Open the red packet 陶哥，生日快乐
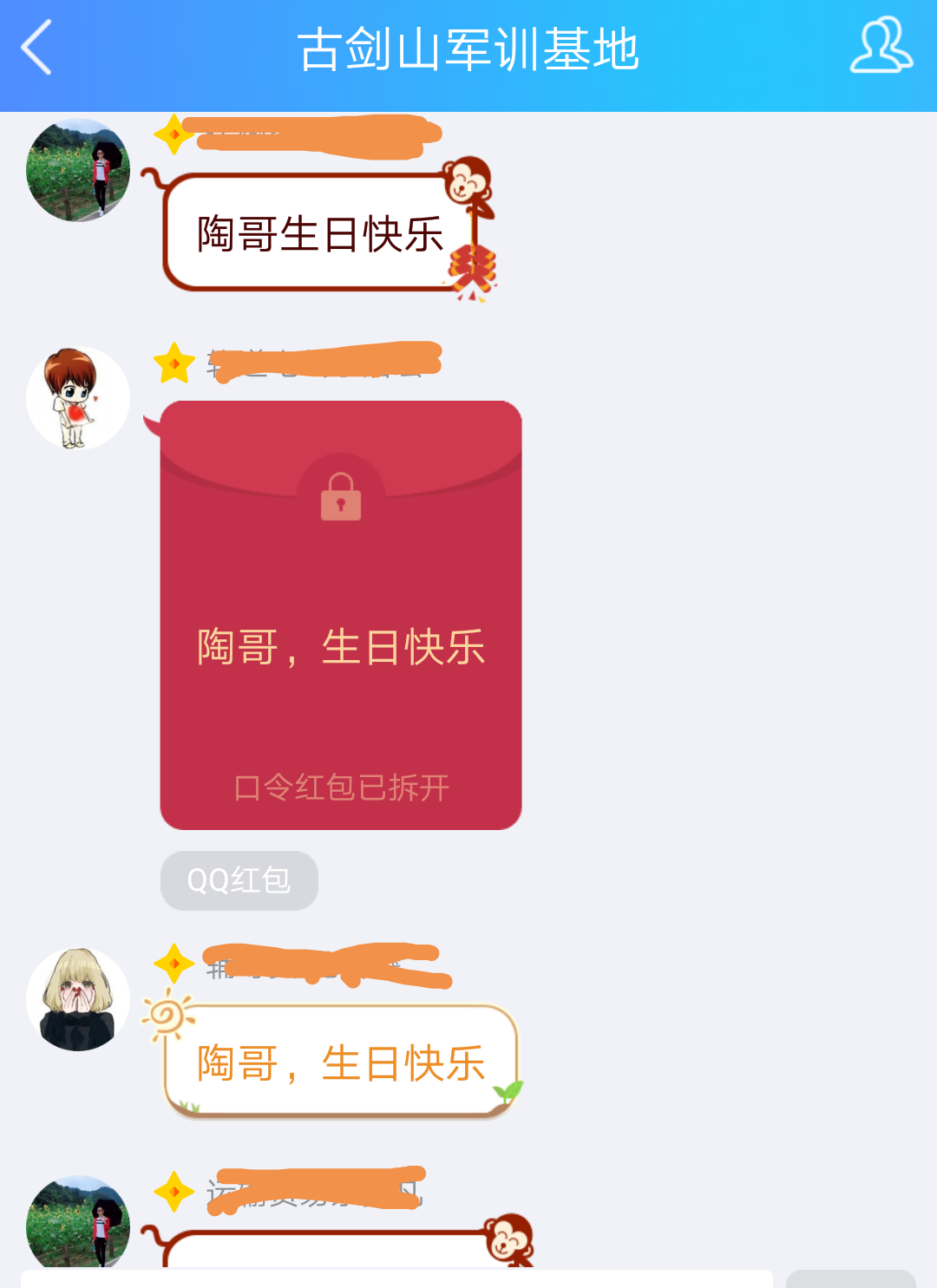This screenshot has width=937, height=1288. 341,615
